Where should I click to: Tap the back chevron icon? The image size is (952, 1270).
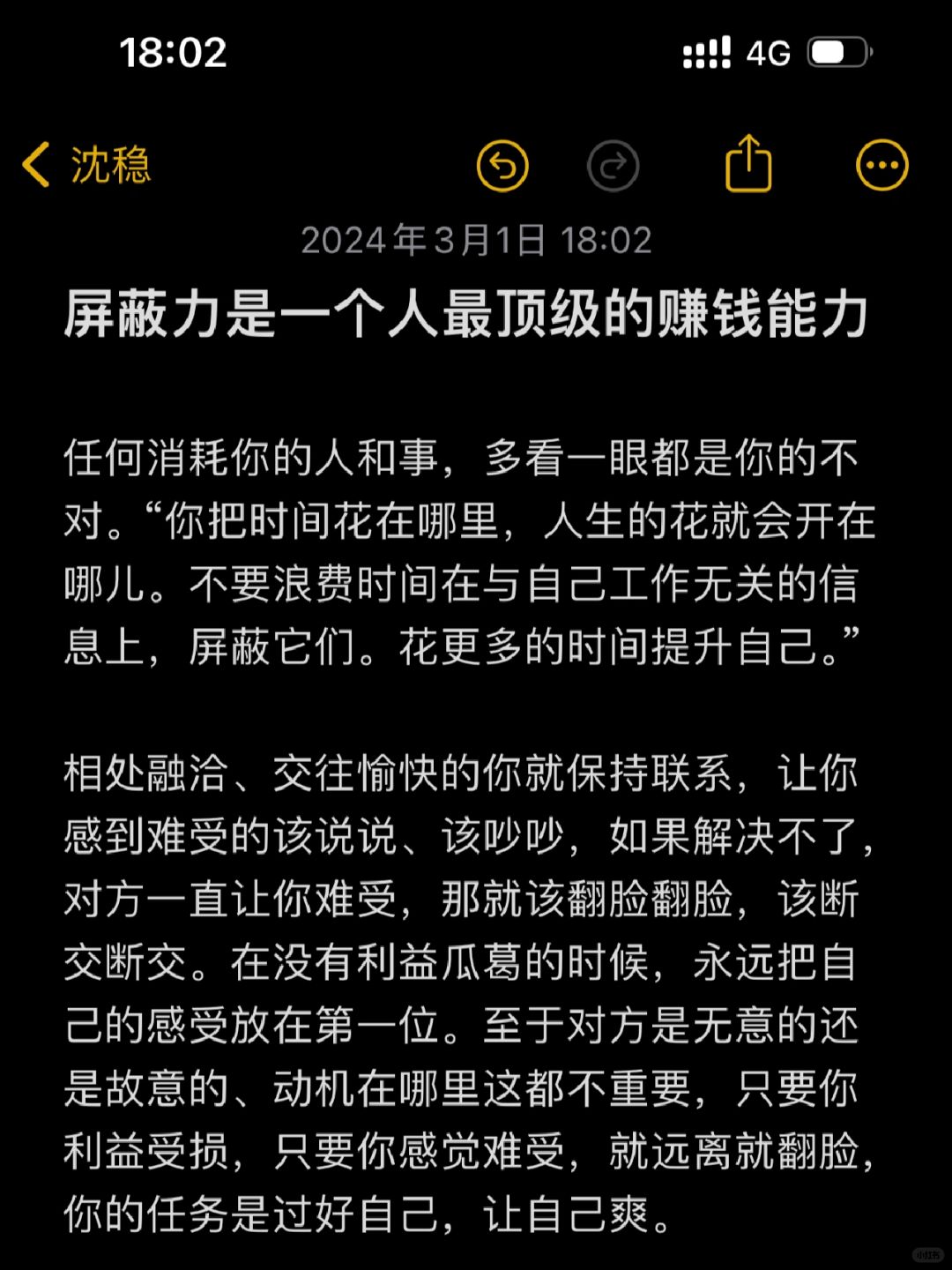point(37,166)
